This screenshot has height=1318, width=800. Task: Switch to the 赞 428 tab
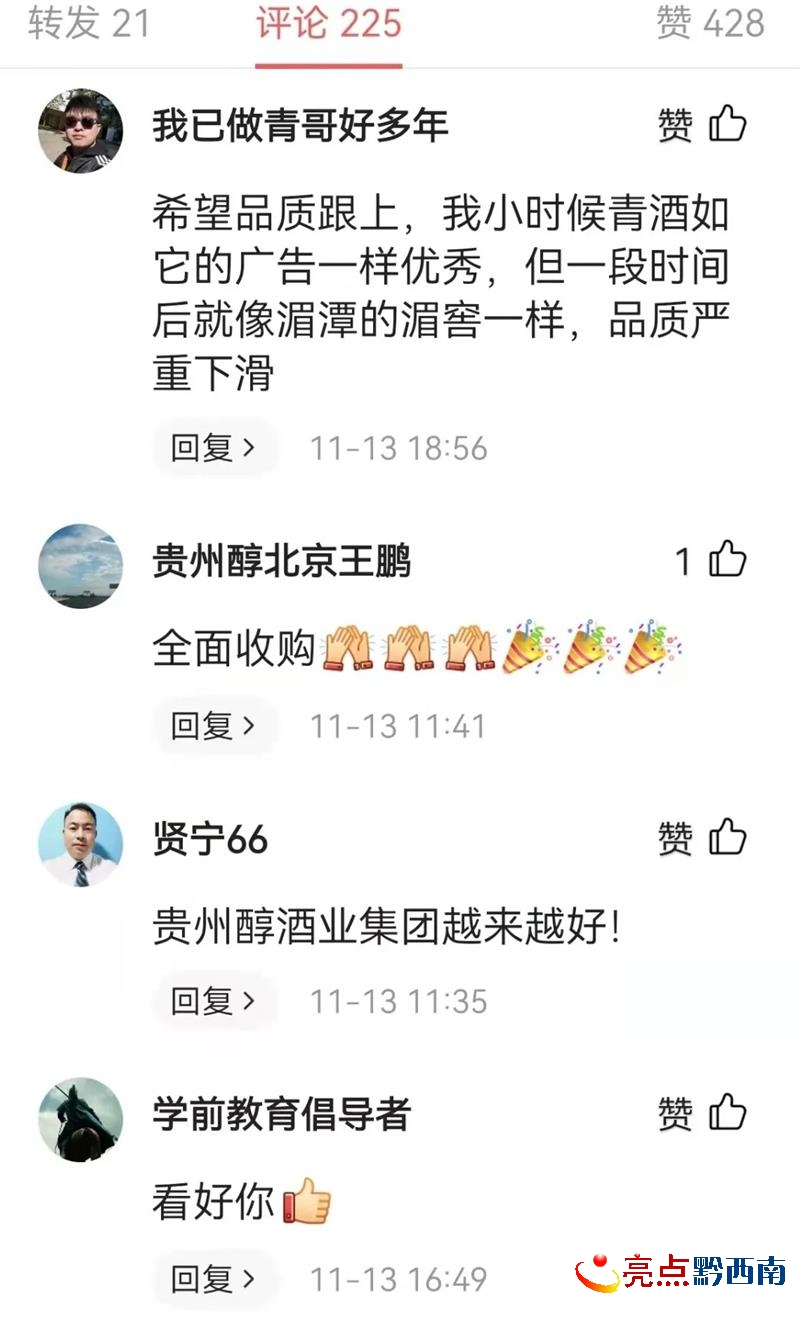pos(710,23)
